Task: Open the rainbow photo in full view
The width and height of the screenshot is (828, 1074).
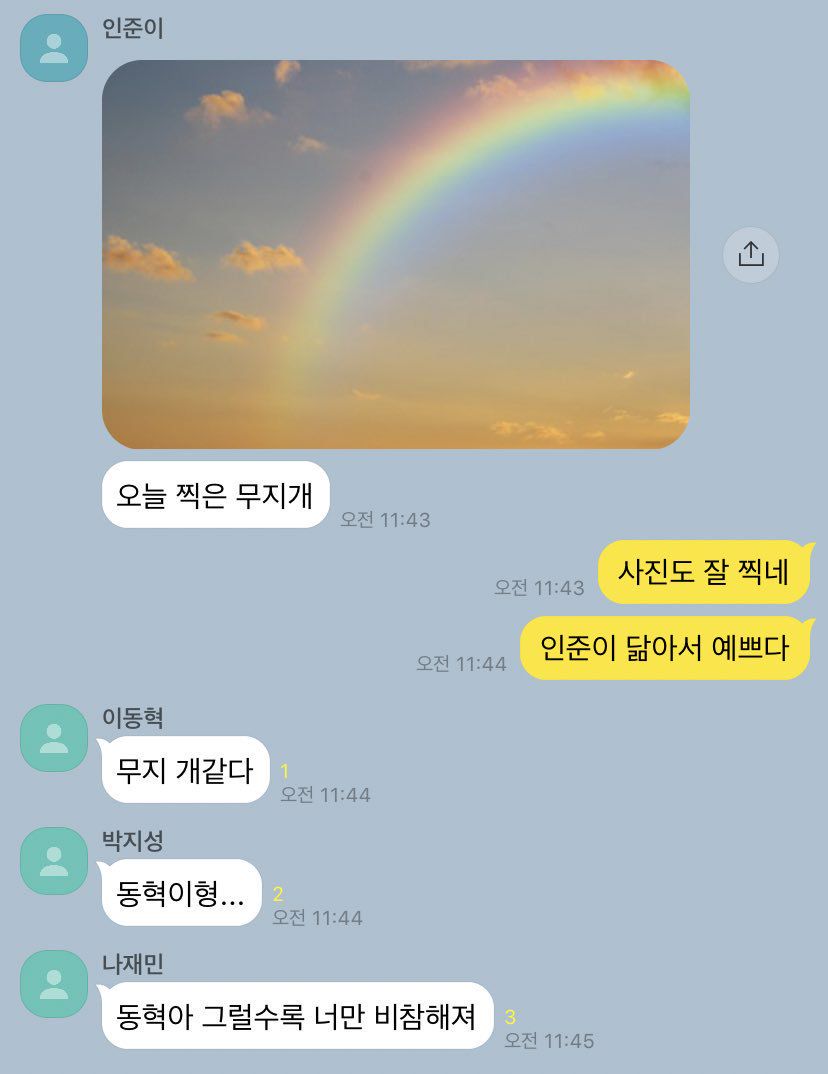Action: point(396,254)
